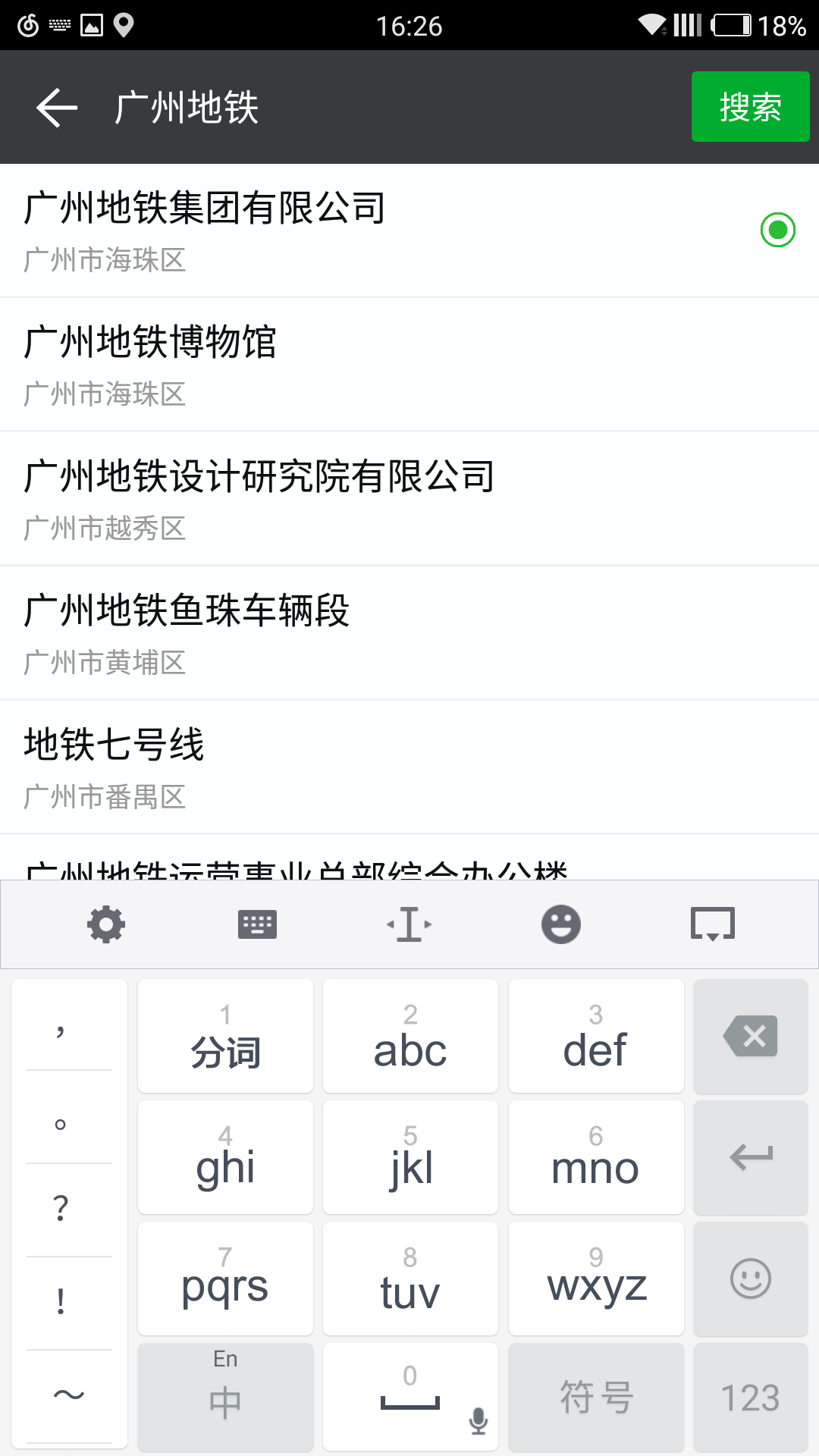Tap the 分词 key
This screenshot has width=819, height=1456.
pyautogui.click(x=225, y=1036)
